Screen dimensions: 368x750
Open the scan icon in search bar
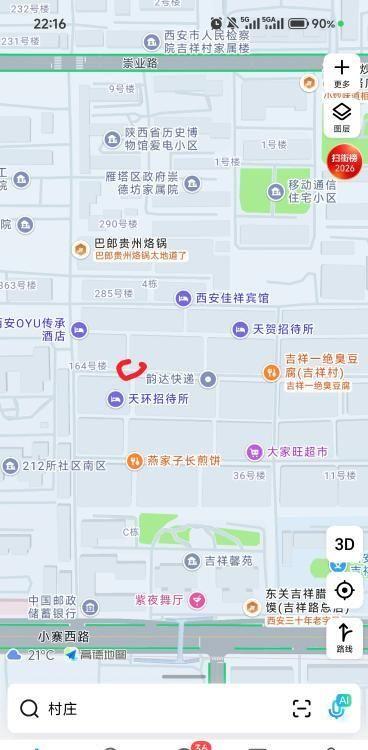(x=301, y=708)
